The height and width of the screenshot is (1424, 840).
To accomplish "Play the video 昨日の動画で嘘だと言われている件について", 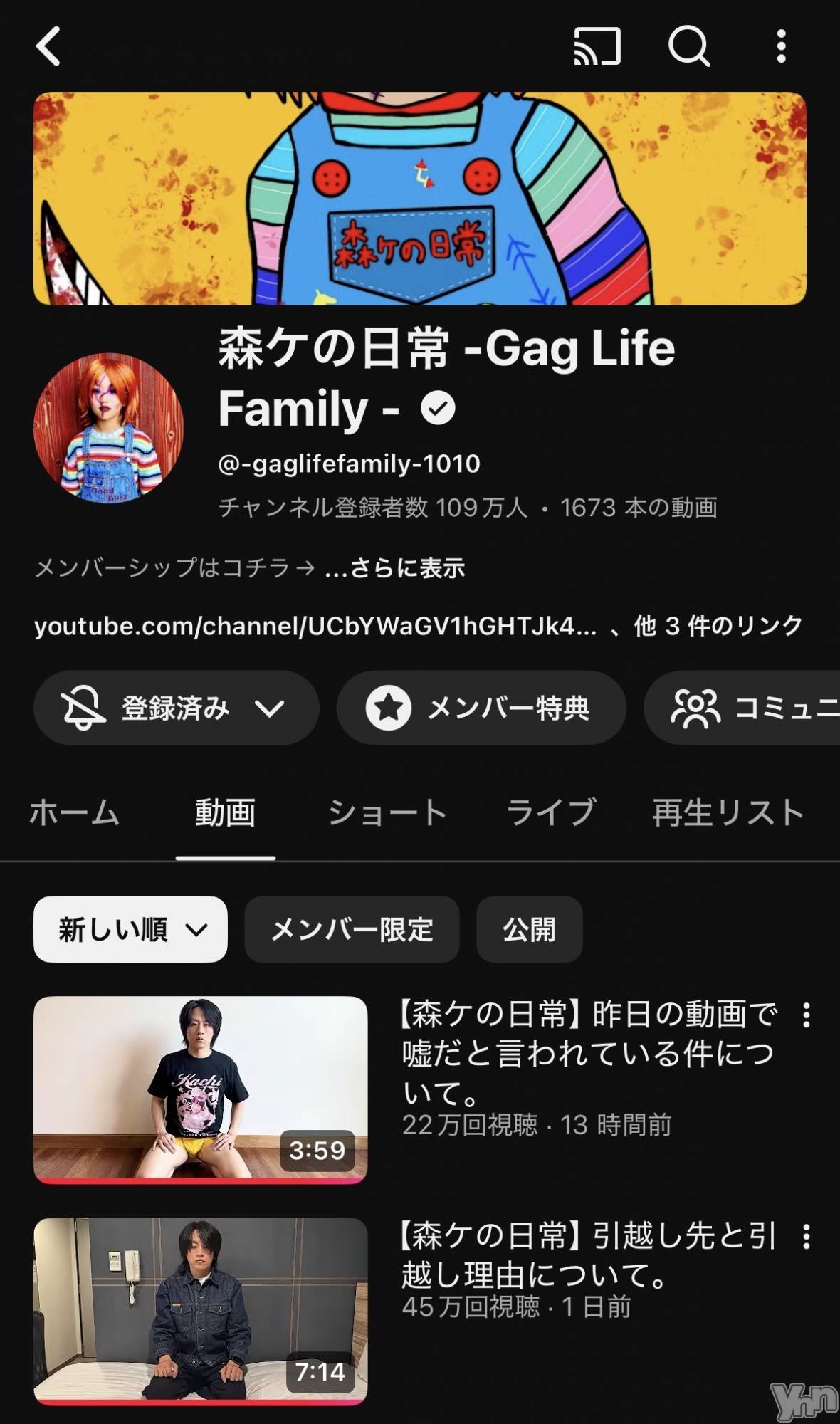I will click(x=201, y=1089).
